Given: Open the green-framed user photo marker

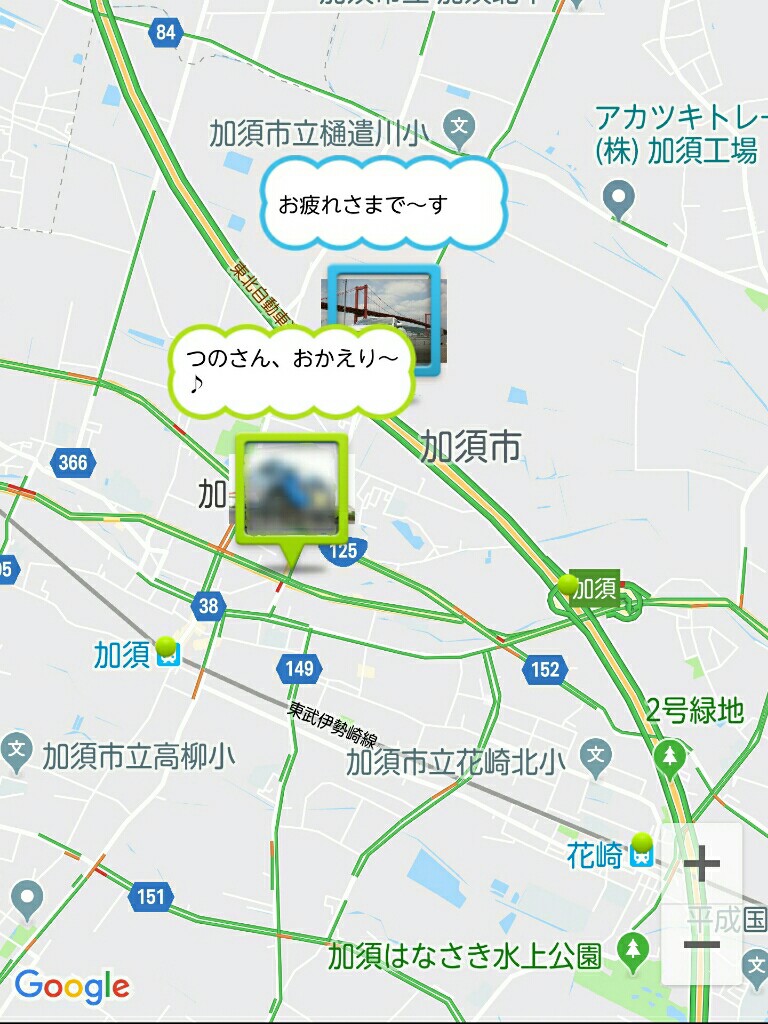Looking at the screenshot, I should [291, 491].
